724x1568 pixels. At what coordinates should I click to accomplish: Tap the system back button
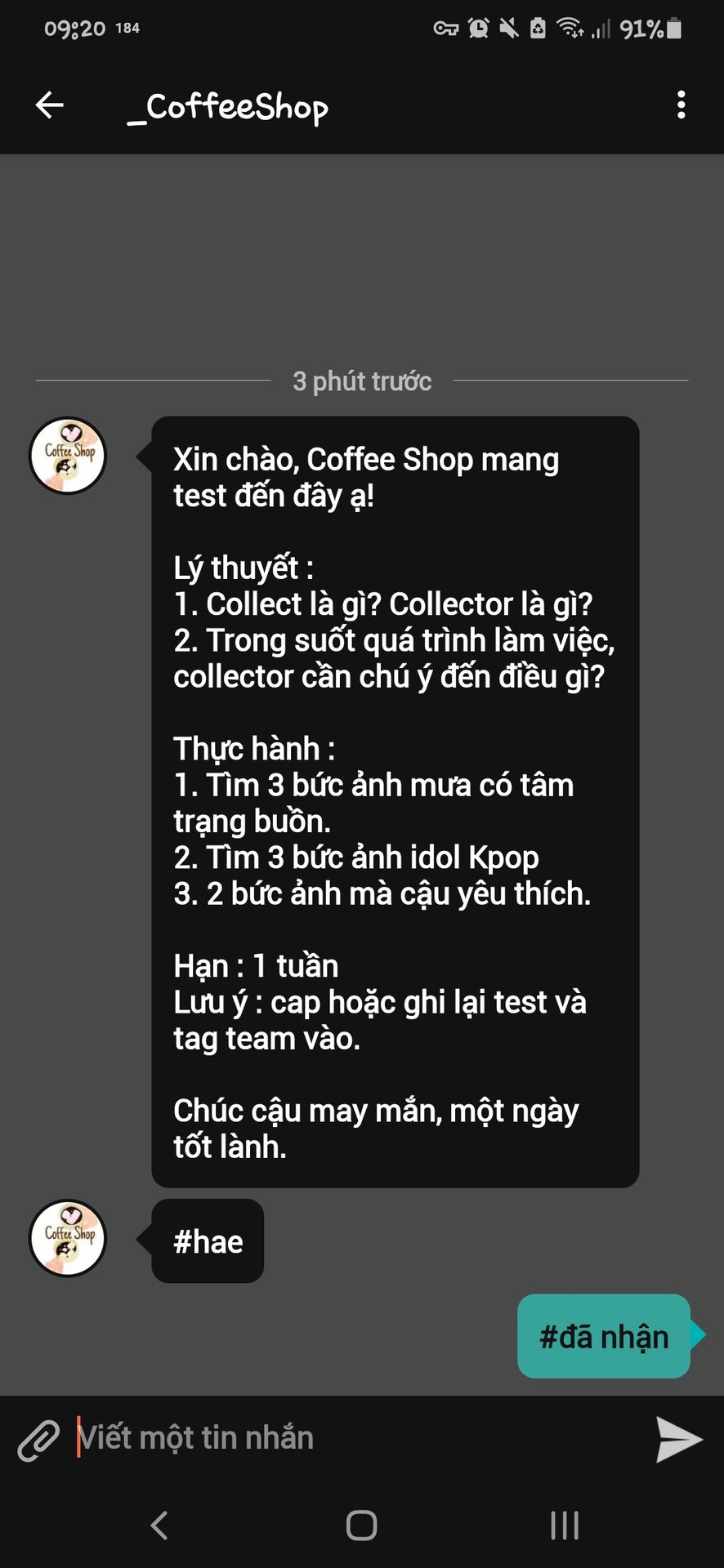pos(159,1525)
